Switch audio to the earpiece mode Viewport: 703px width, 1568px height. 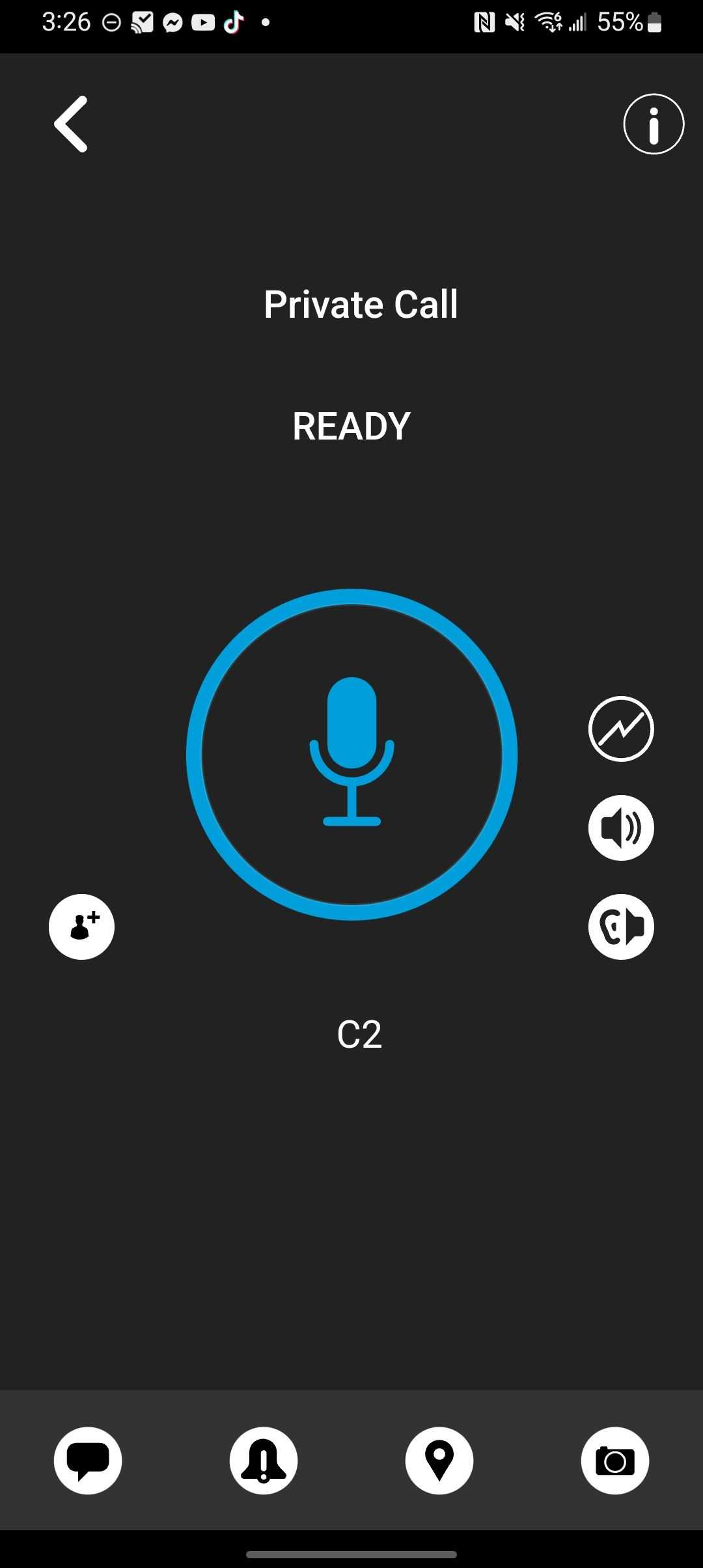[x=621, y=927]
